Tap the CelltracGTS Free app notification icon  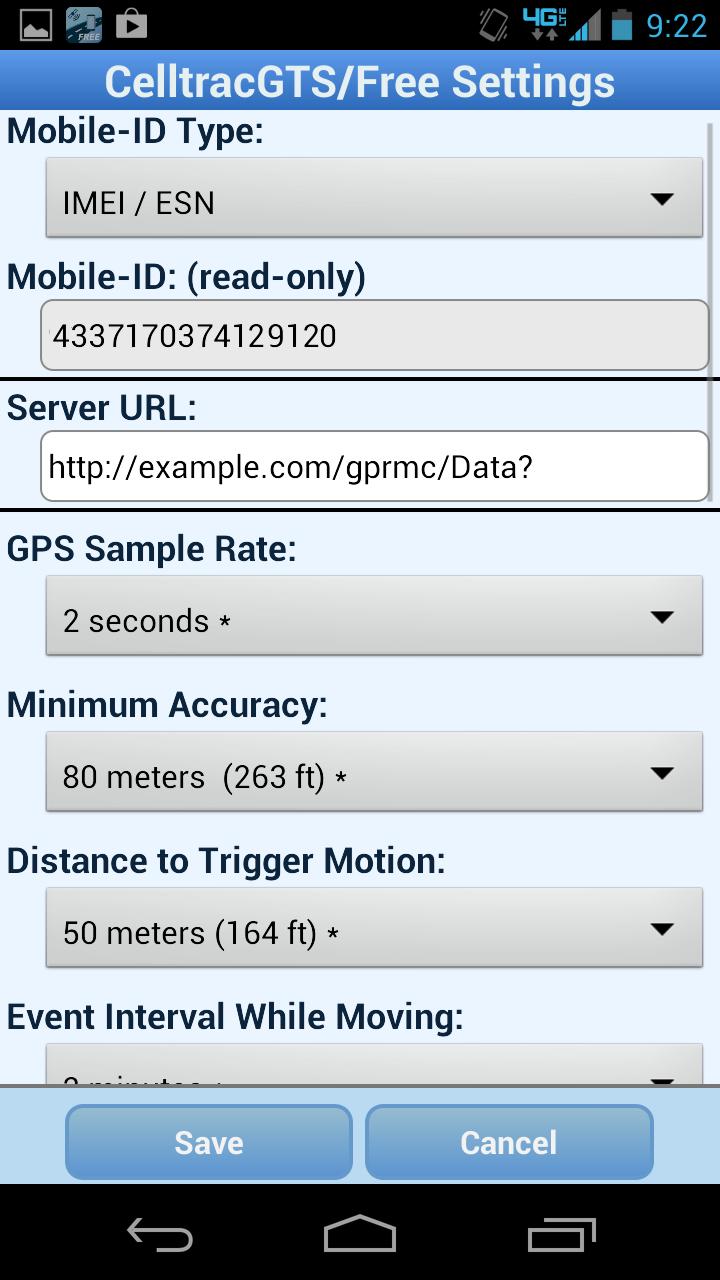[x=84, y=25]
